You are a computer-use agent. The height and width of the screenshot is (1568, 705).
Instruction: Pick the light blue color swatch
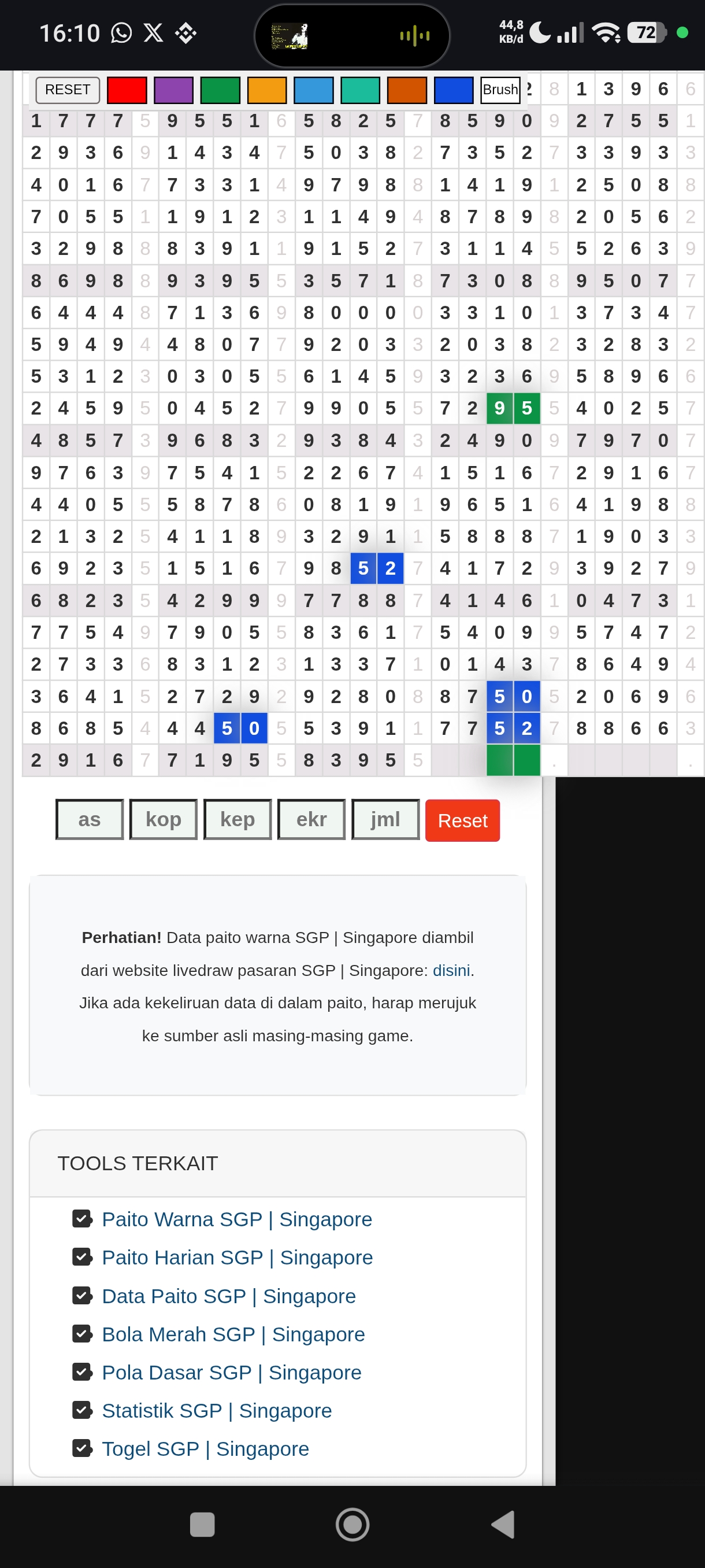(314, 90)
